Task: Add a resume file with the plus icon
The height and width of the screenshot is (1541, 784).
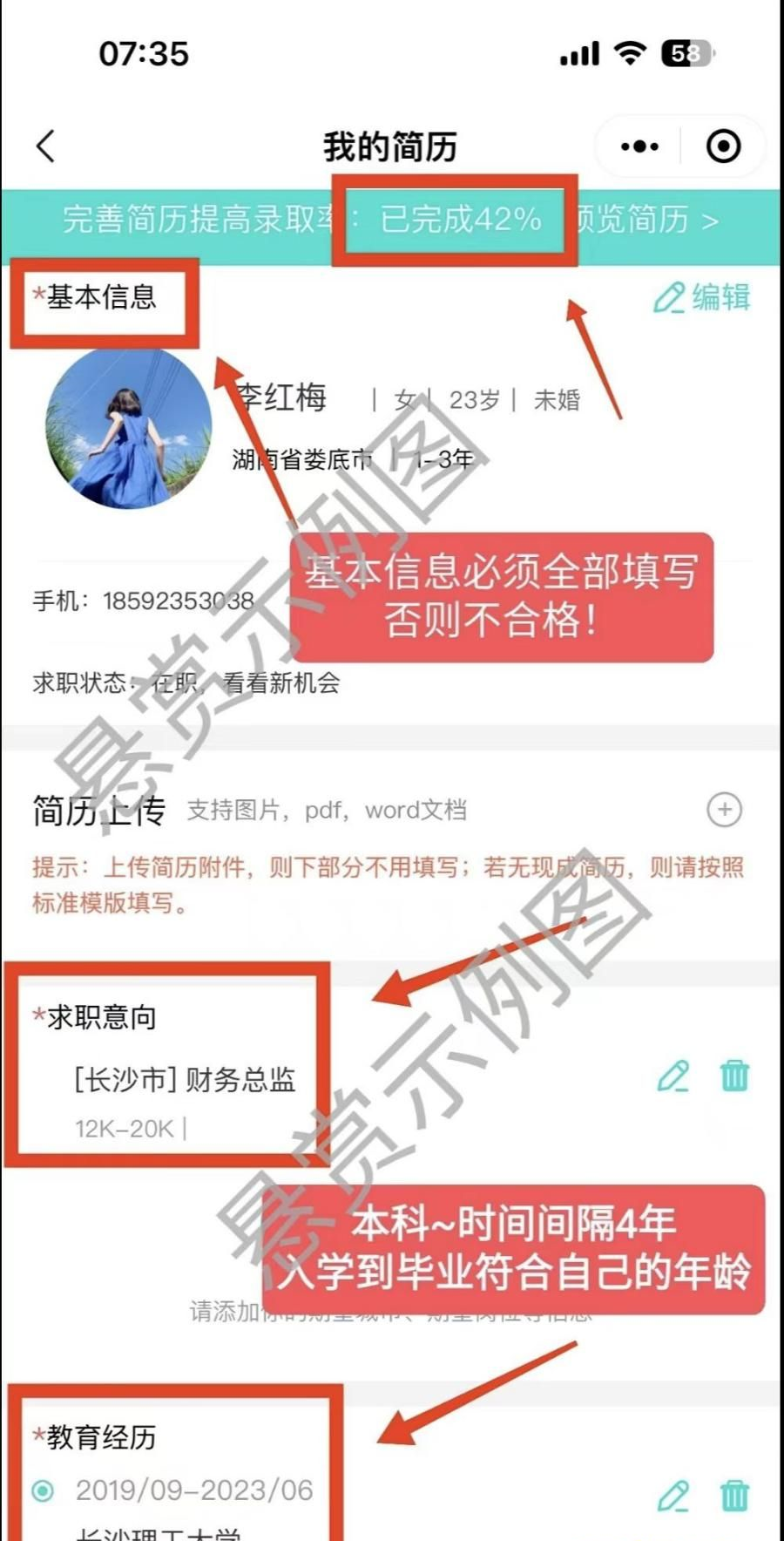Action: click(x=724, y=810)
